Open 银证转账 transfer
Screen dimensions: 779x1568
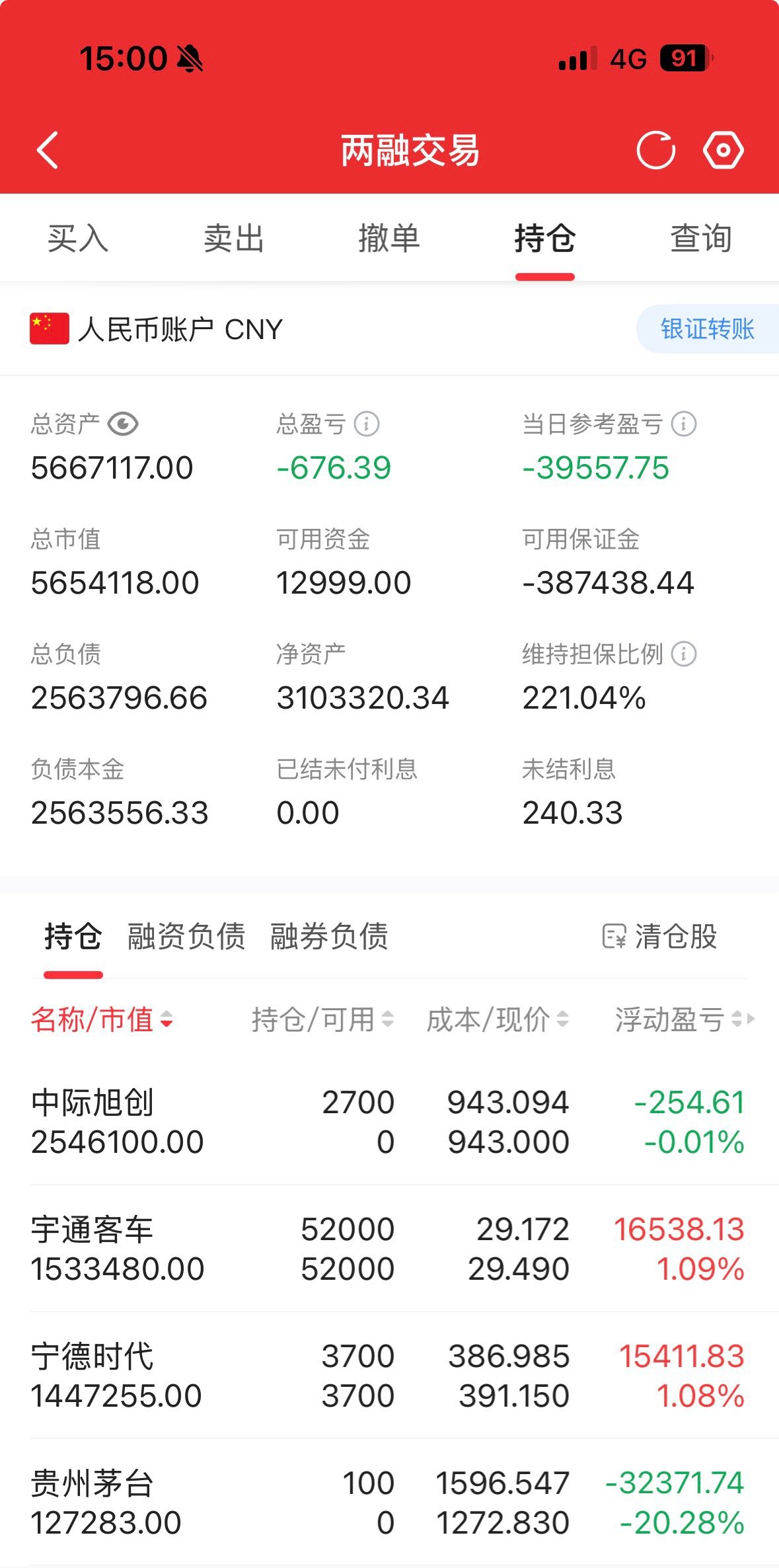[708, 329]
